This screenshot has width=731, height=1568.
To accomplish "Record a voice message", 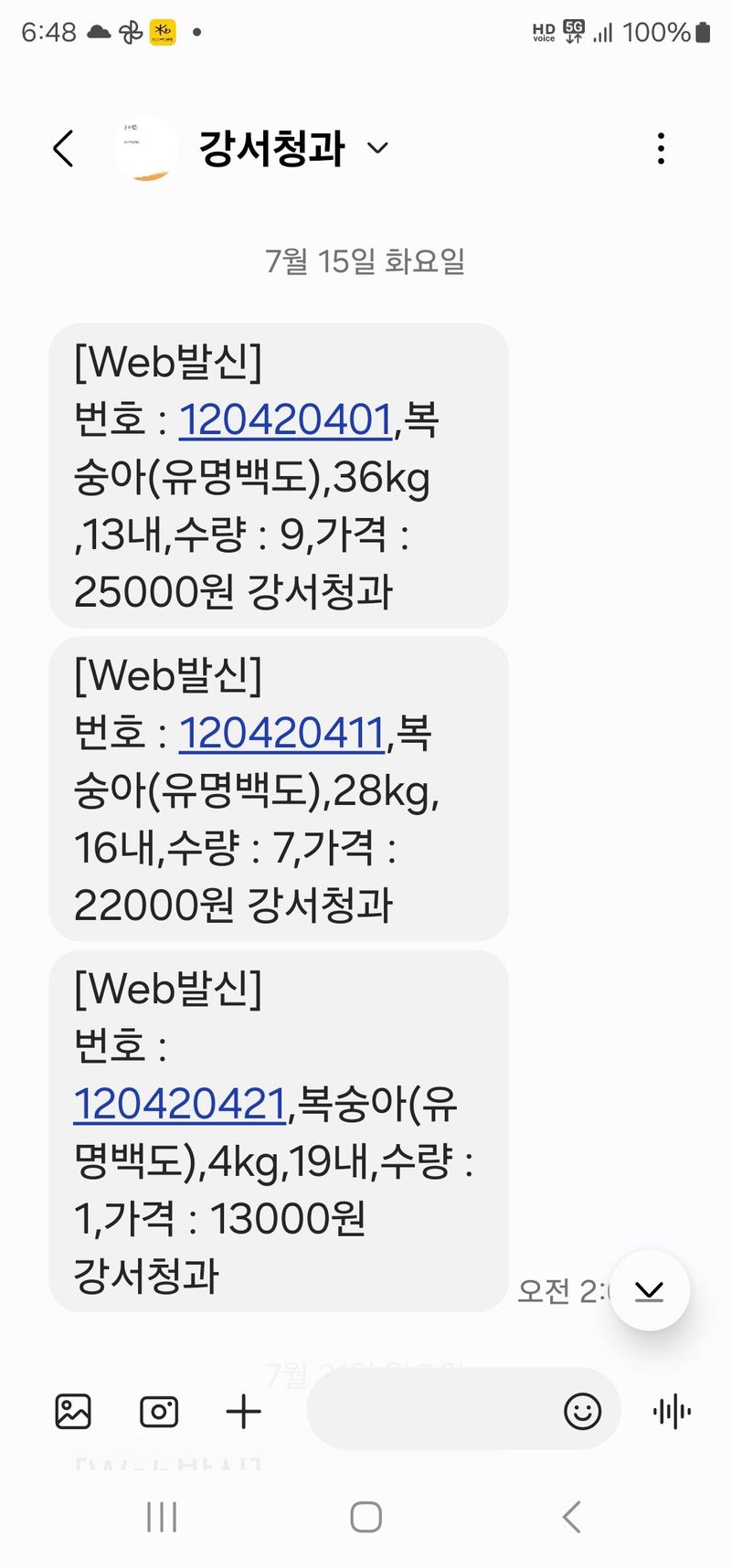I will (x=673, y=1412).
